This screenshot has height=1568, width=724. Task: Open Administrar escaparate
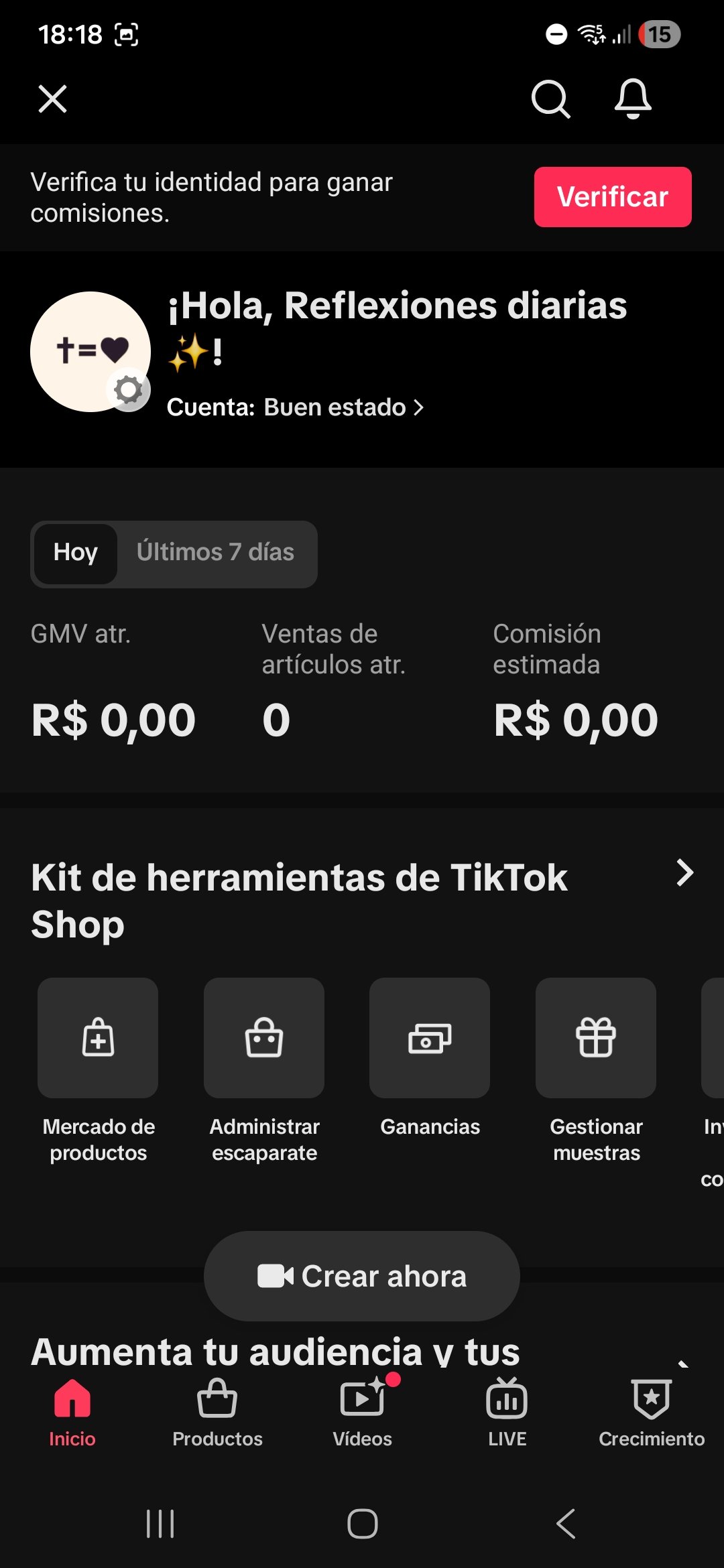[264, 1071]
